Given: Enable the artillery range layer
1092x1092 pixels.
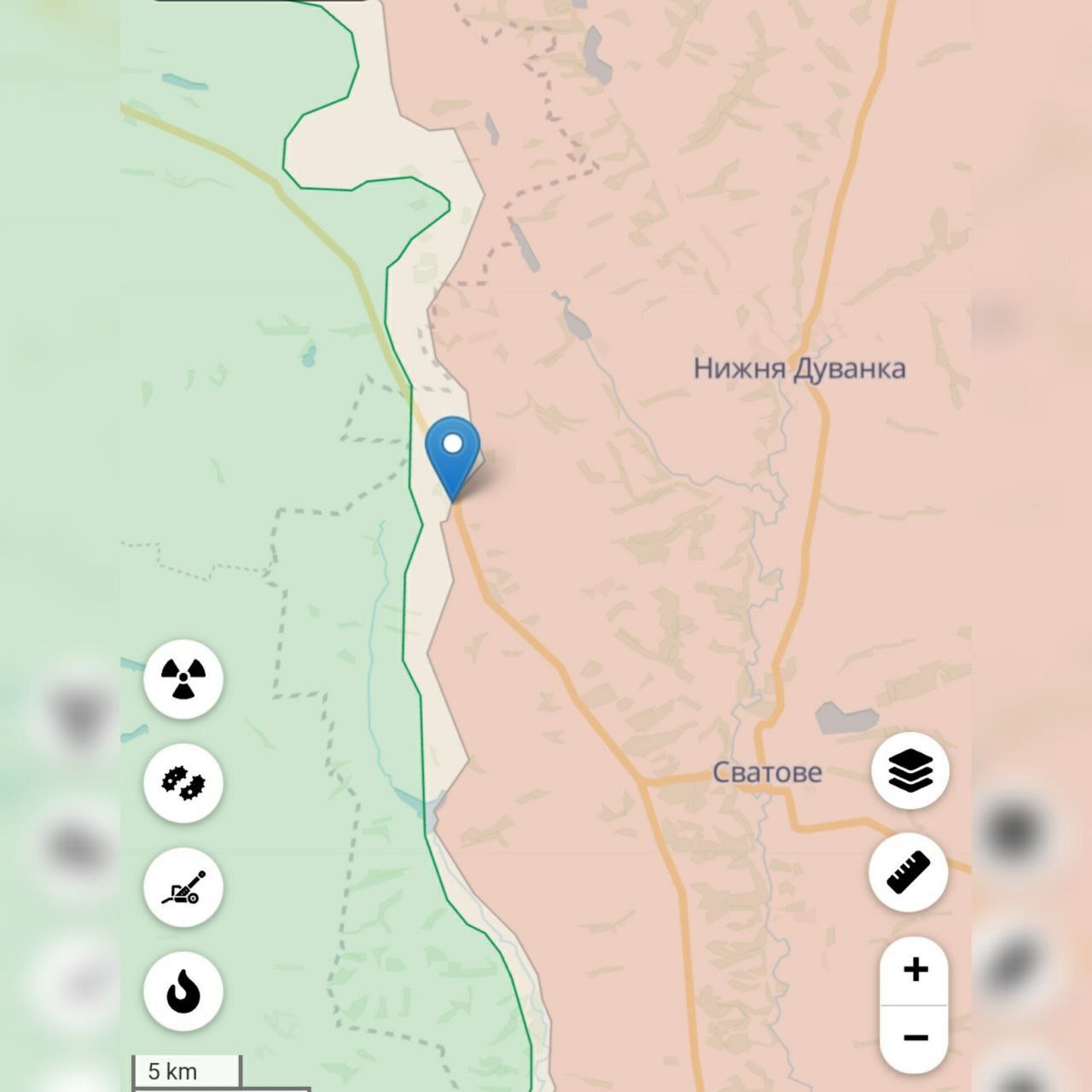Looking at the screenshot, I should coord(183,887).
